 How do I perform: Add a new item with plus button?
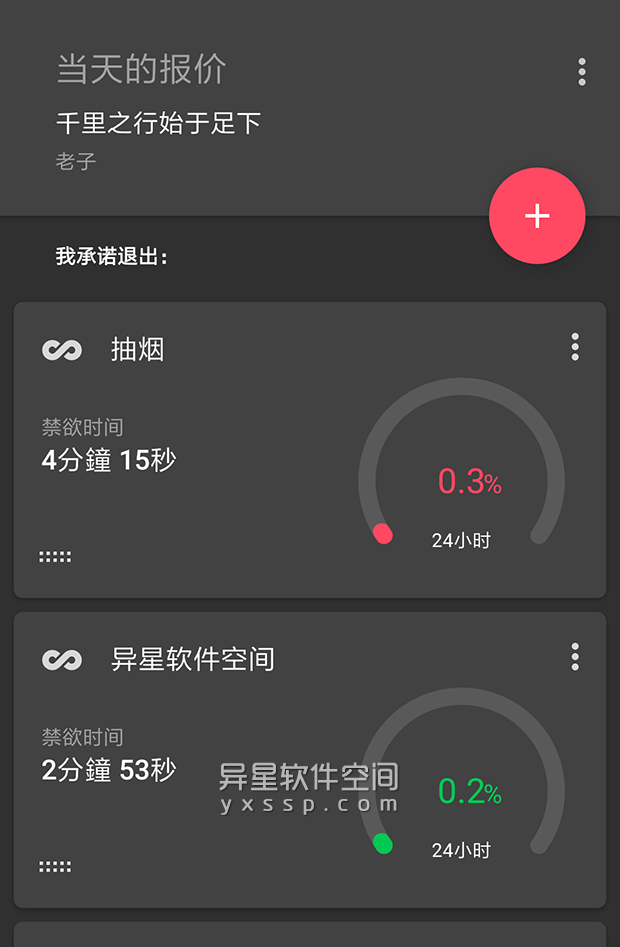click(537, 216)
